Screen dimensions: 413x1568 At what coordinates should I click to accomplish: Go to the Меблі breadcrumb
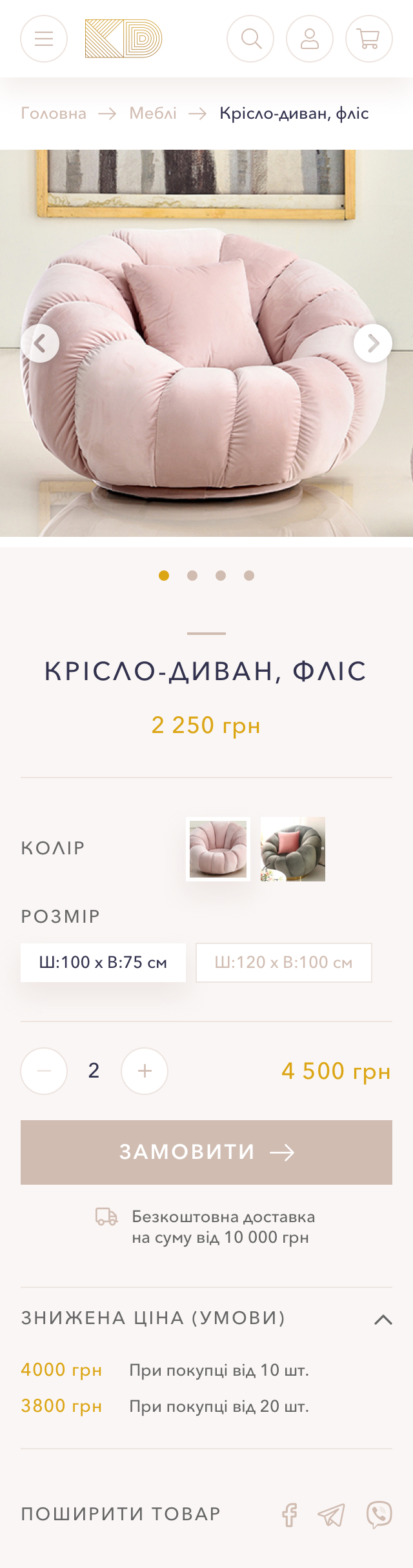153,114
